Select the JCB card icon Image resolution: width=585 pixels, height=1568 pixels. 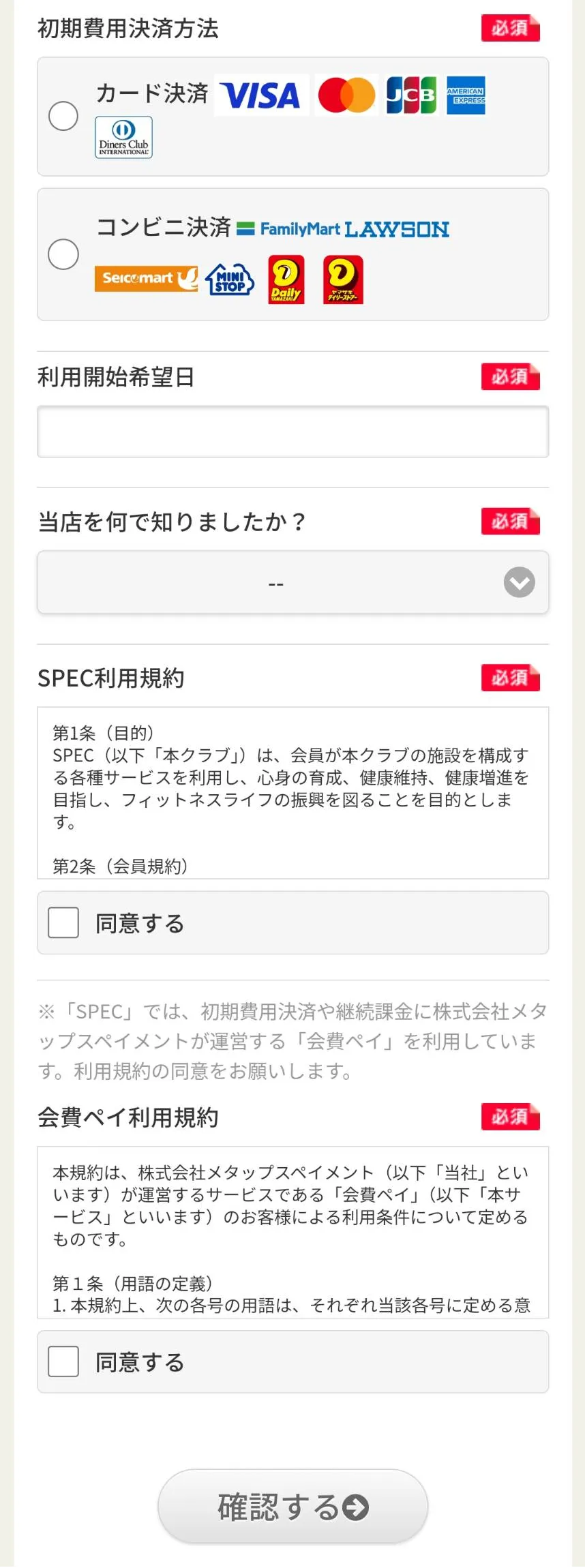coord(410,95)
